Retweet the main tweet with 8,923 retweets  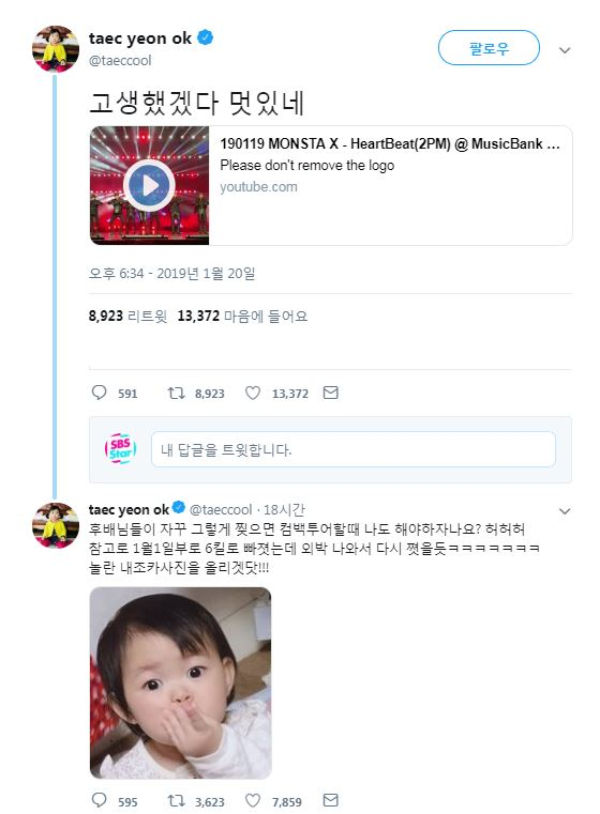coord(176,393)
